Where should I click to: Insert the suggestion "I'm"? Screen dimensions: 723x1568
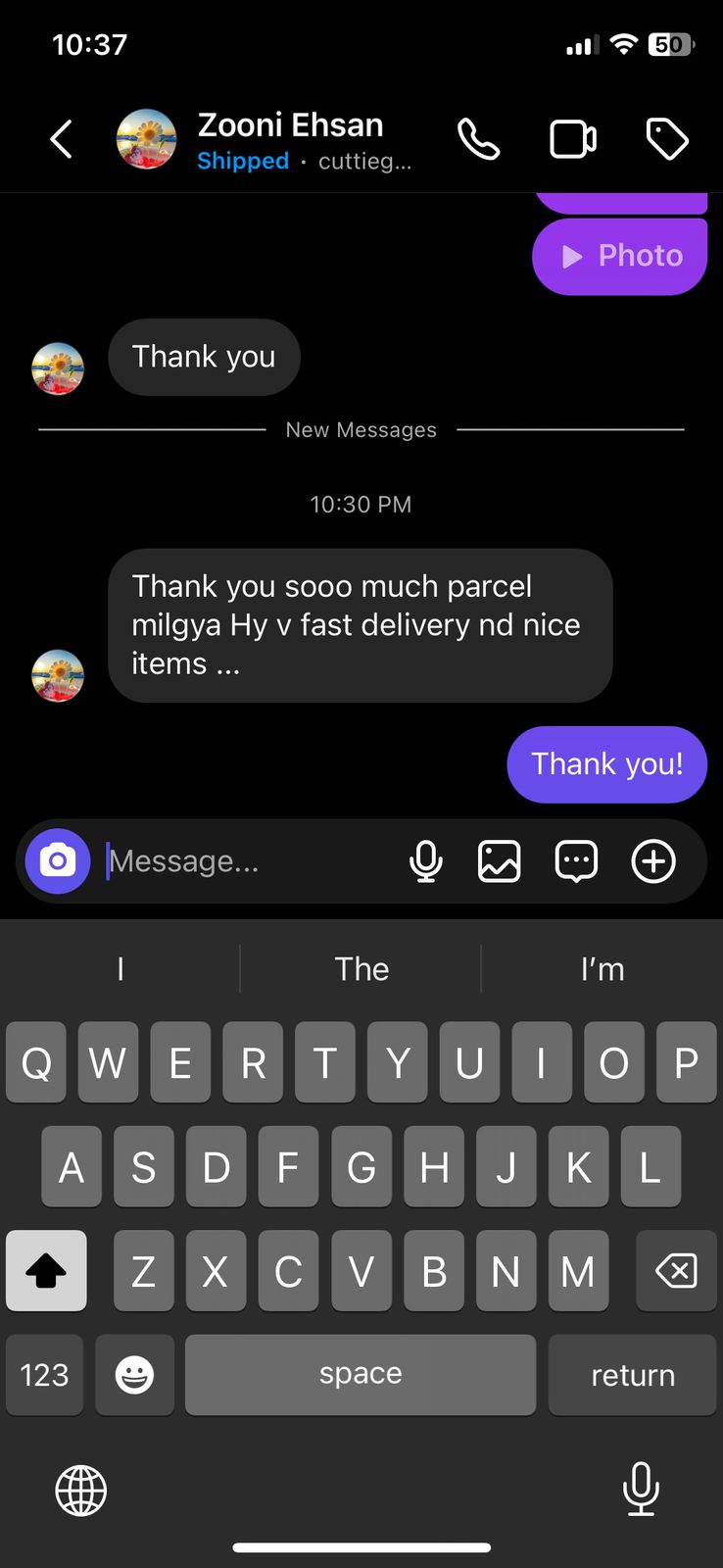(x=602, y=969)
